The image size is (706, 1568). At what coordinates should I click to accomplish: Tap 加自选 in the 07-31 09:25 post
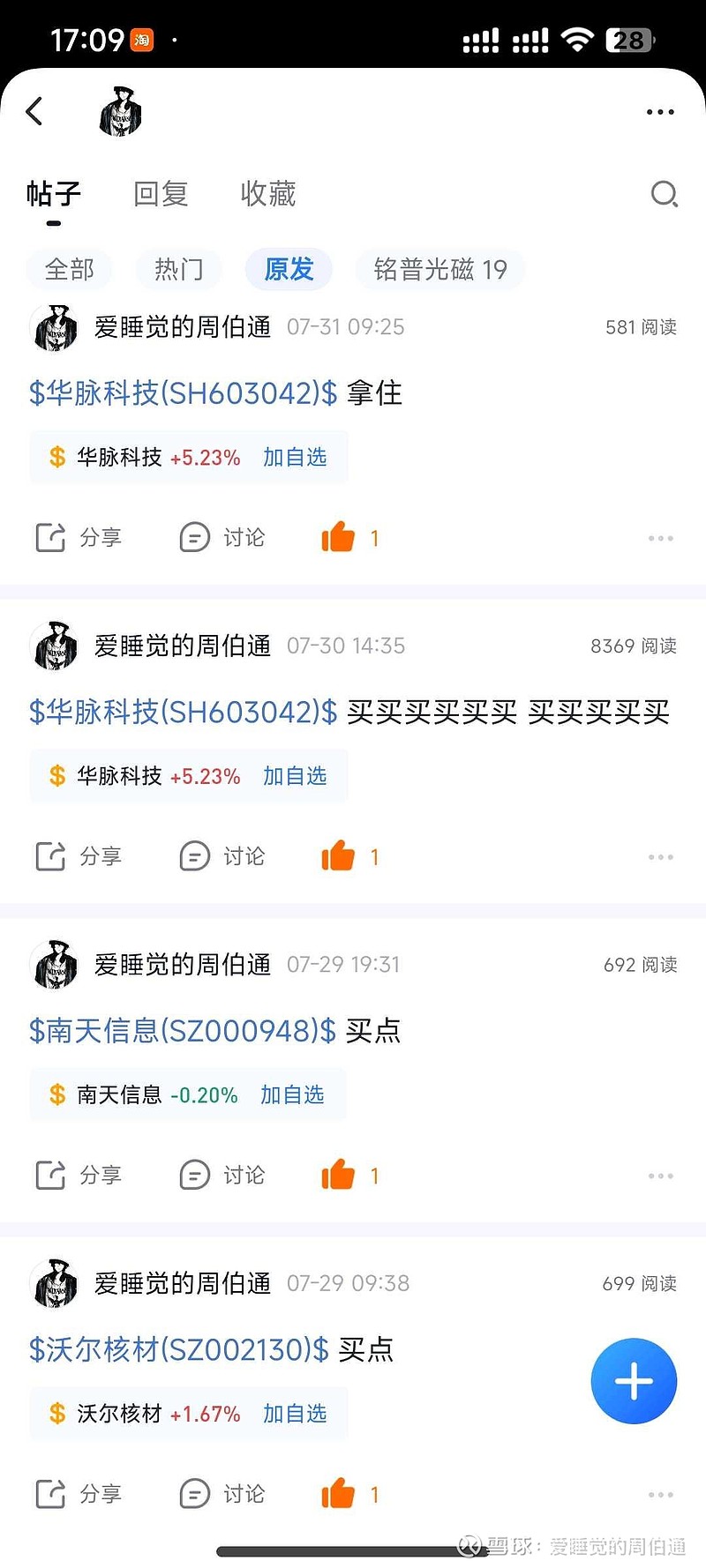[x=295, y=457]
